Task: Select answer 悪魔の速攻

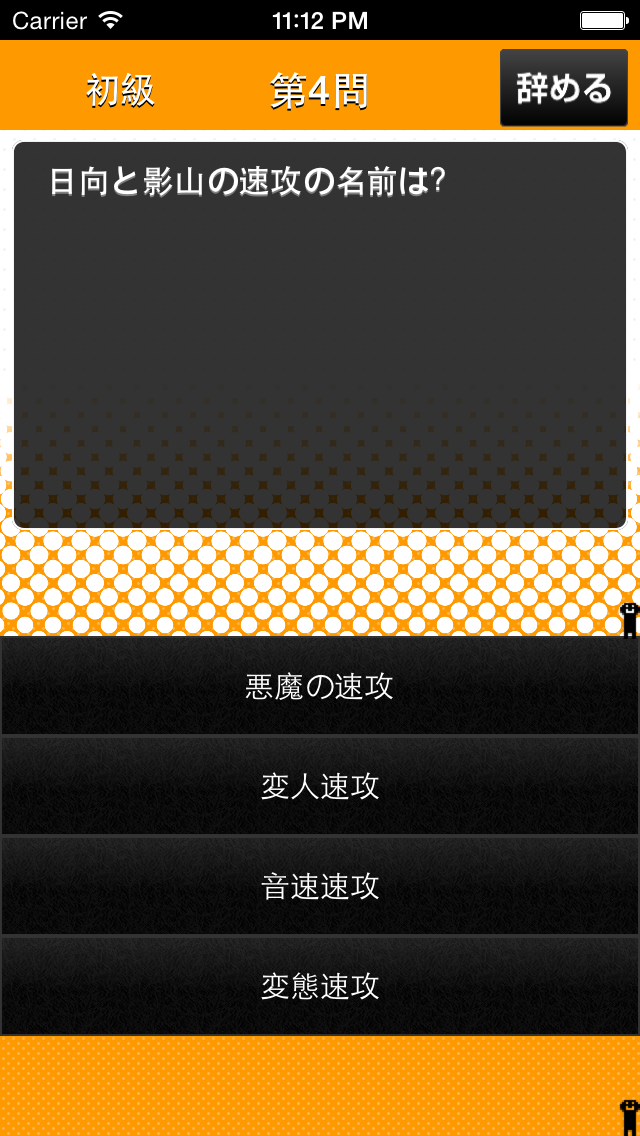Action: pyautogui.click(x=320, y=686)
